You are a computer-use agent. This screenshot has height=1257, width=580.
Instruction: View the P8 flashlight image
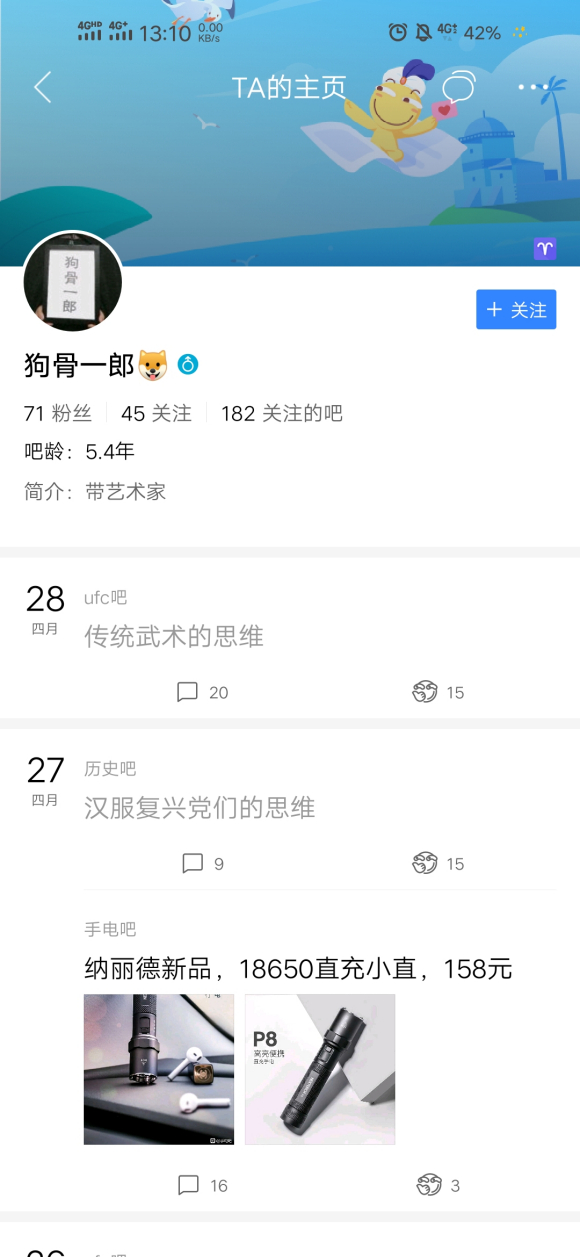(x=320, y=1069)
